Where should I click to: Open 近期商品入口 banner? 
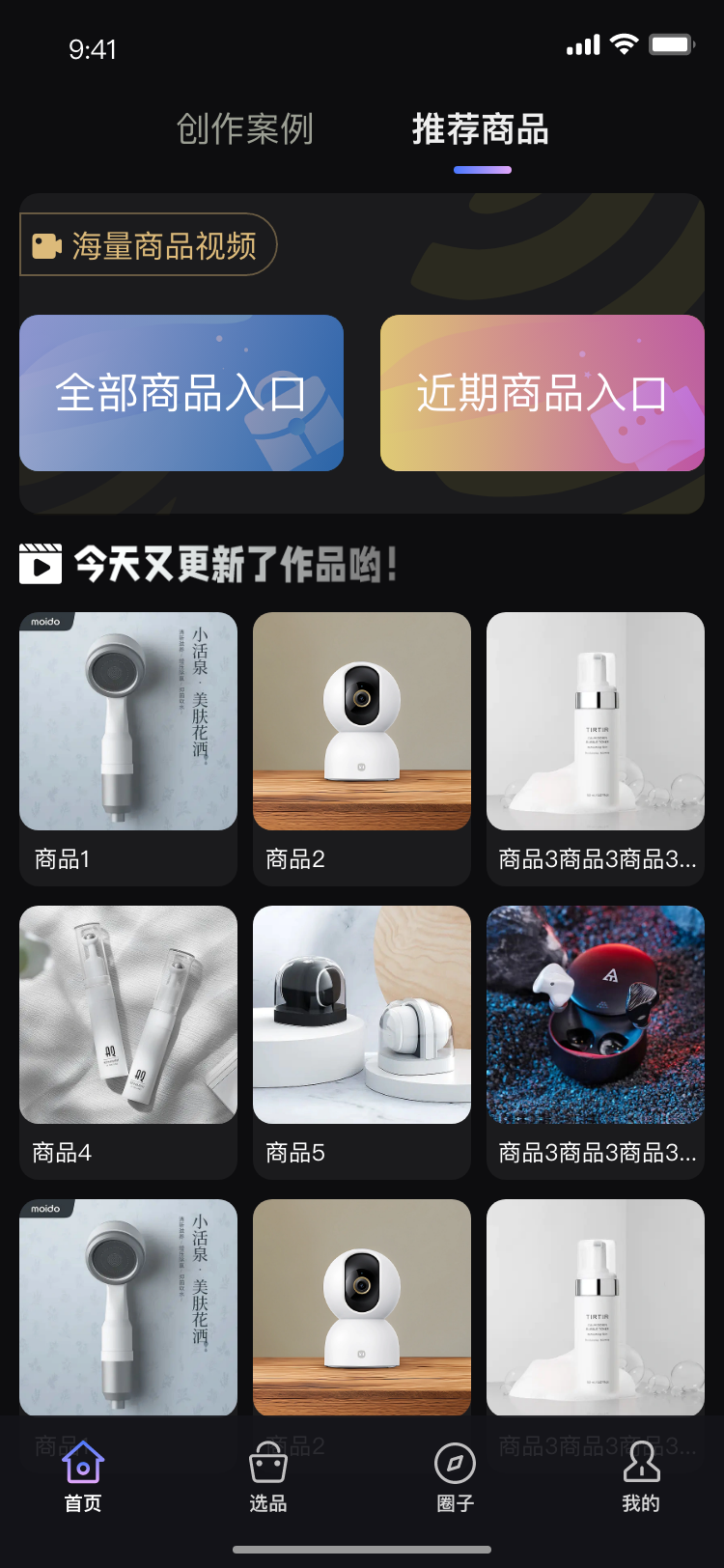(543, 393)
